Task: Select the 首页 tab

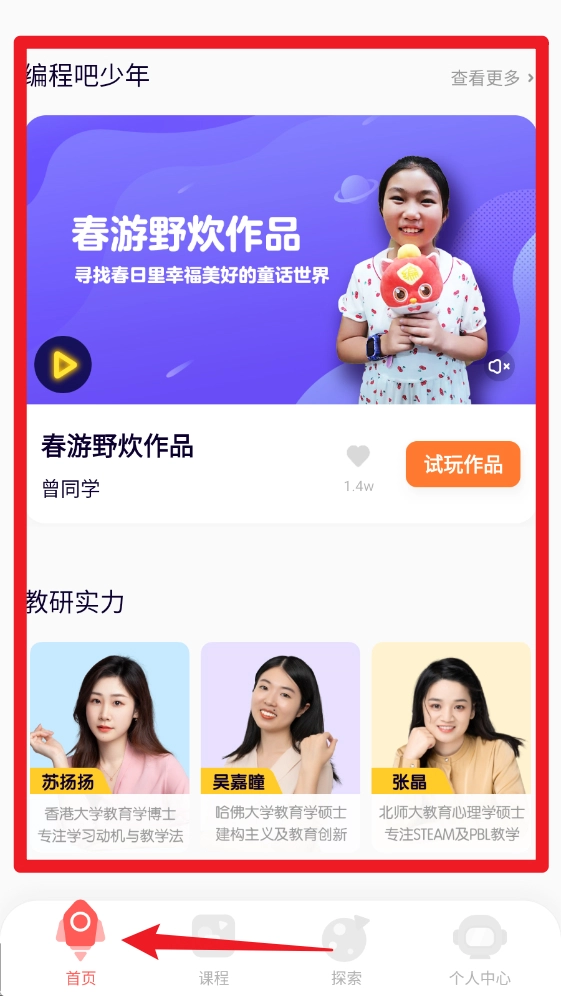Action: [x=81, y=943]
